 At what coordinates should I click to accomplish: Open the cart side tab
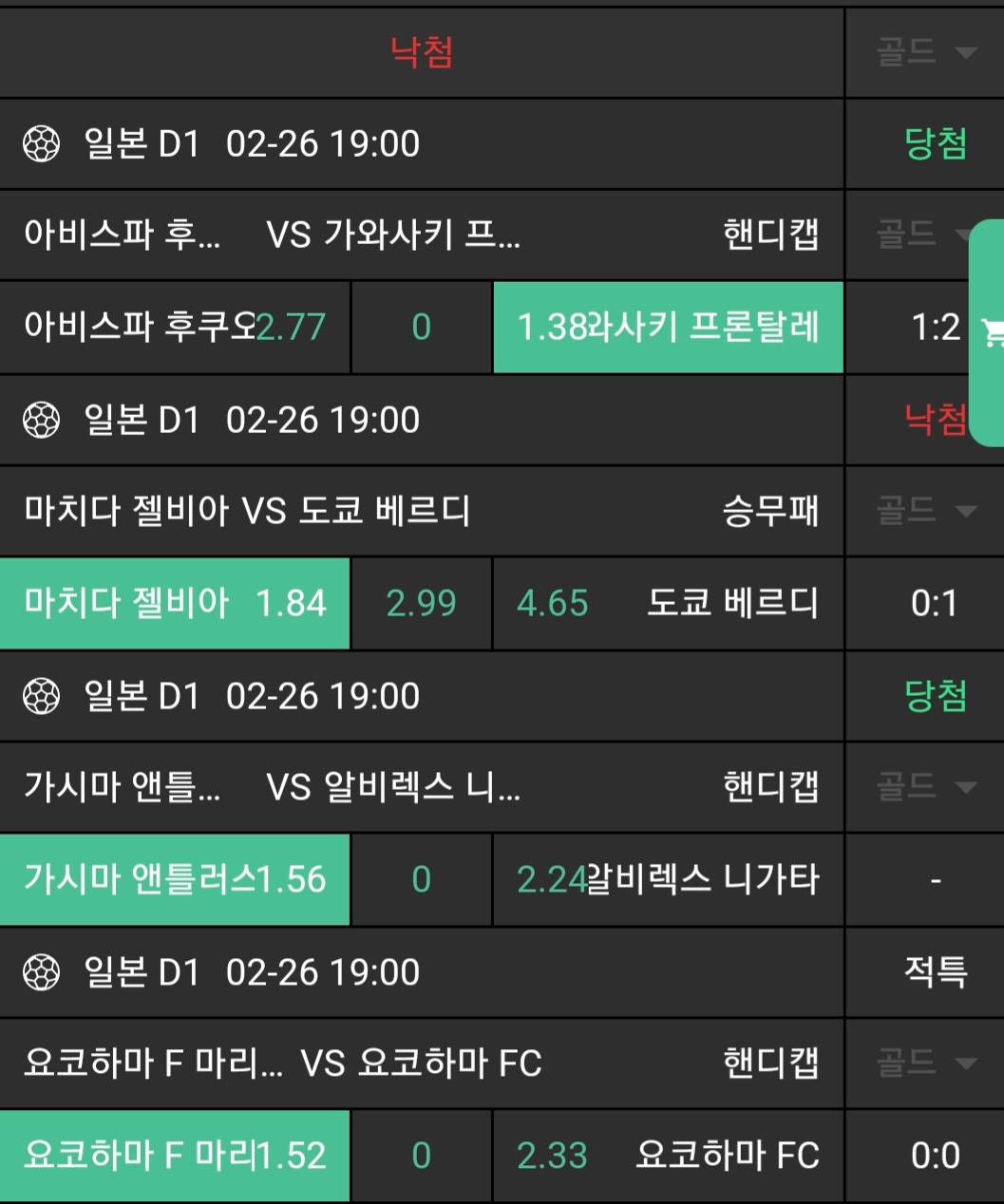click(990, 332)
